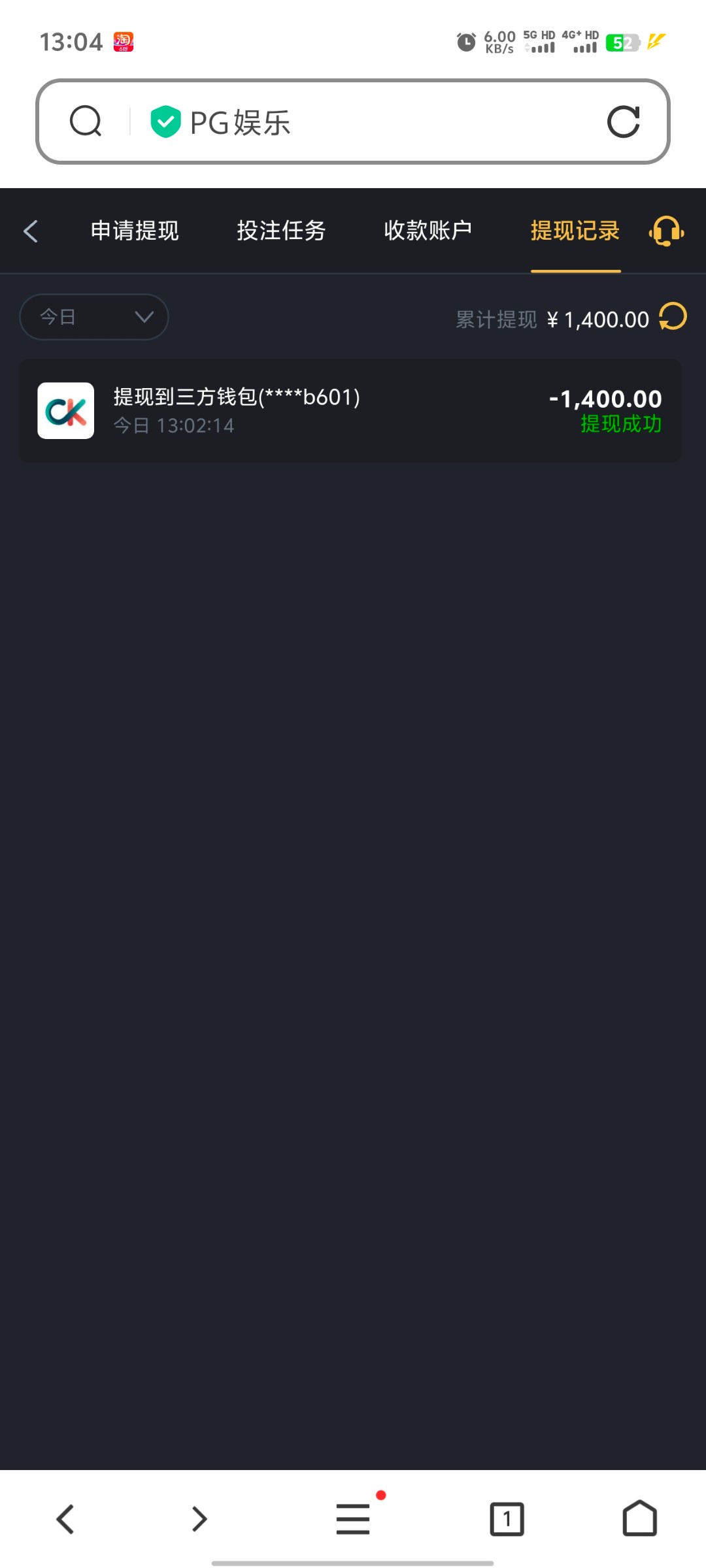This screenshot has width=706, height=1568.
Task: Contact customer service via headset icon
Action: (666, 231)
